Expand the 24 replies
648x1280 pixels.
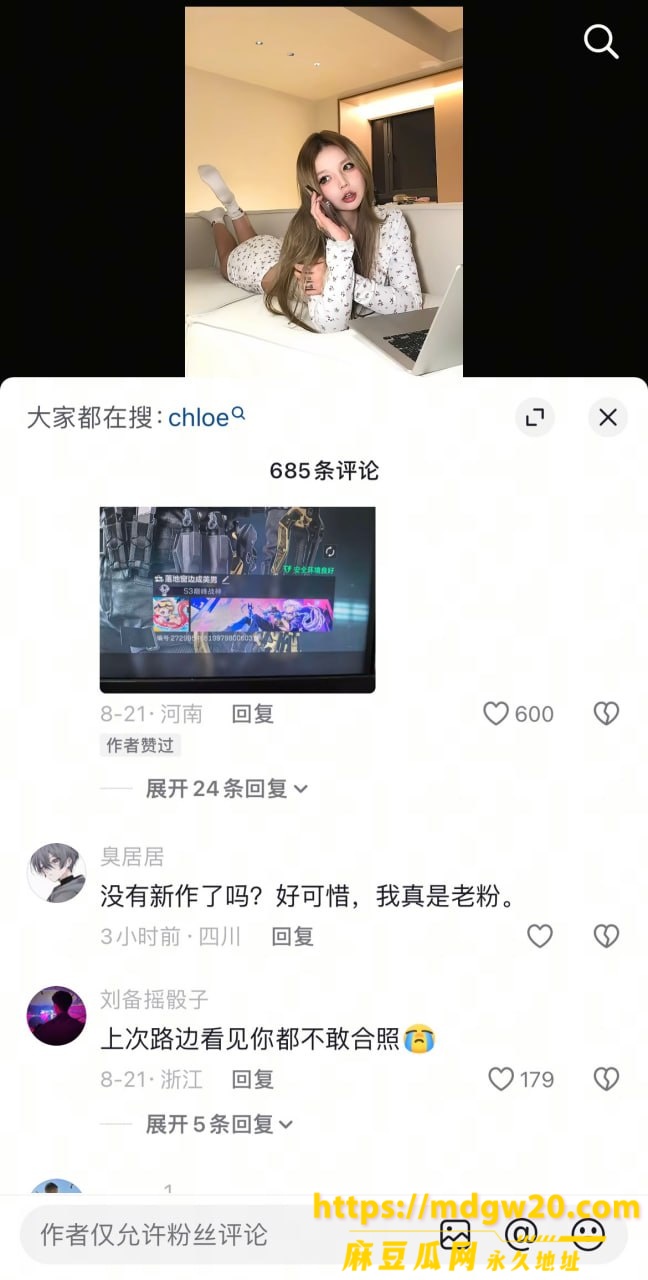click(x=227, y=789)
